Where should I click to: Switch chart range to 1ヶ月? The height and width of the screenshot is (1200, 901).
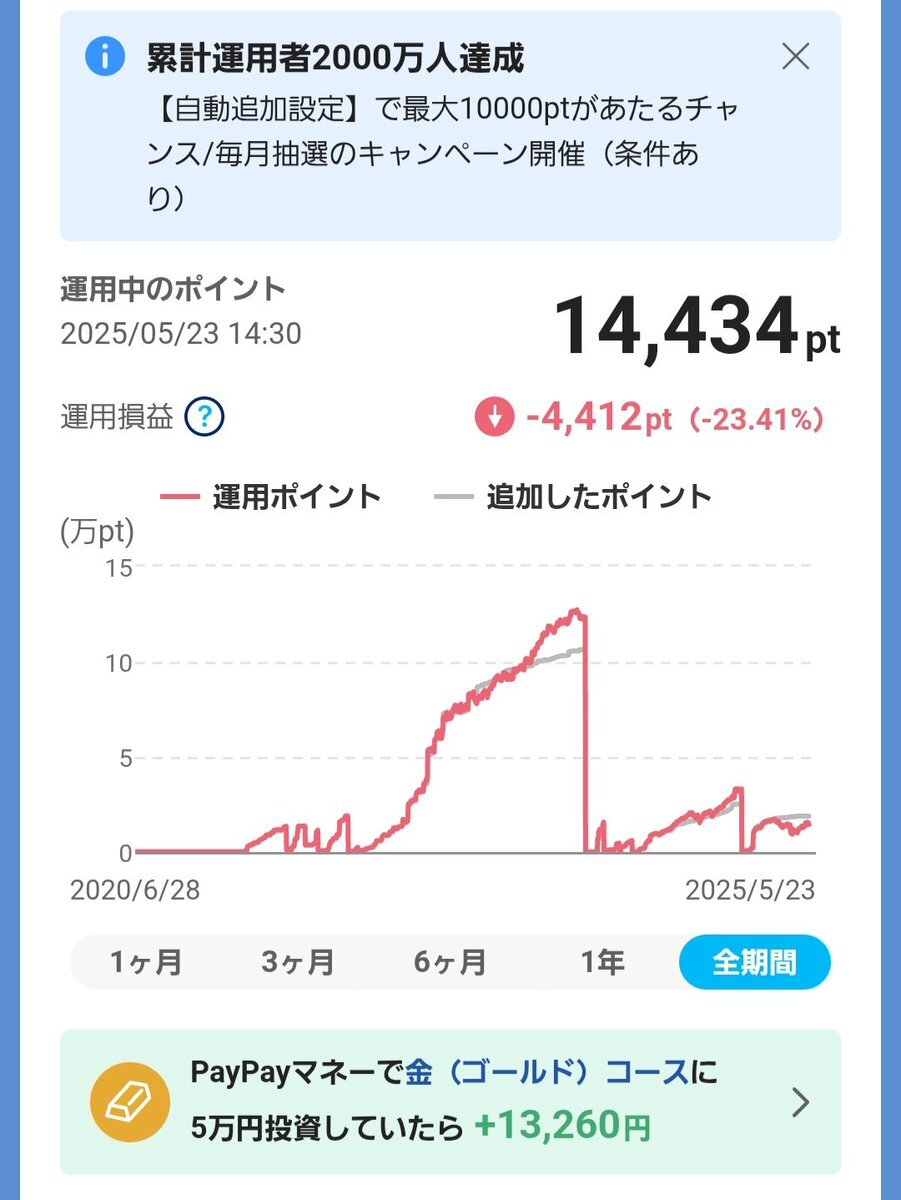pos(146,963)
